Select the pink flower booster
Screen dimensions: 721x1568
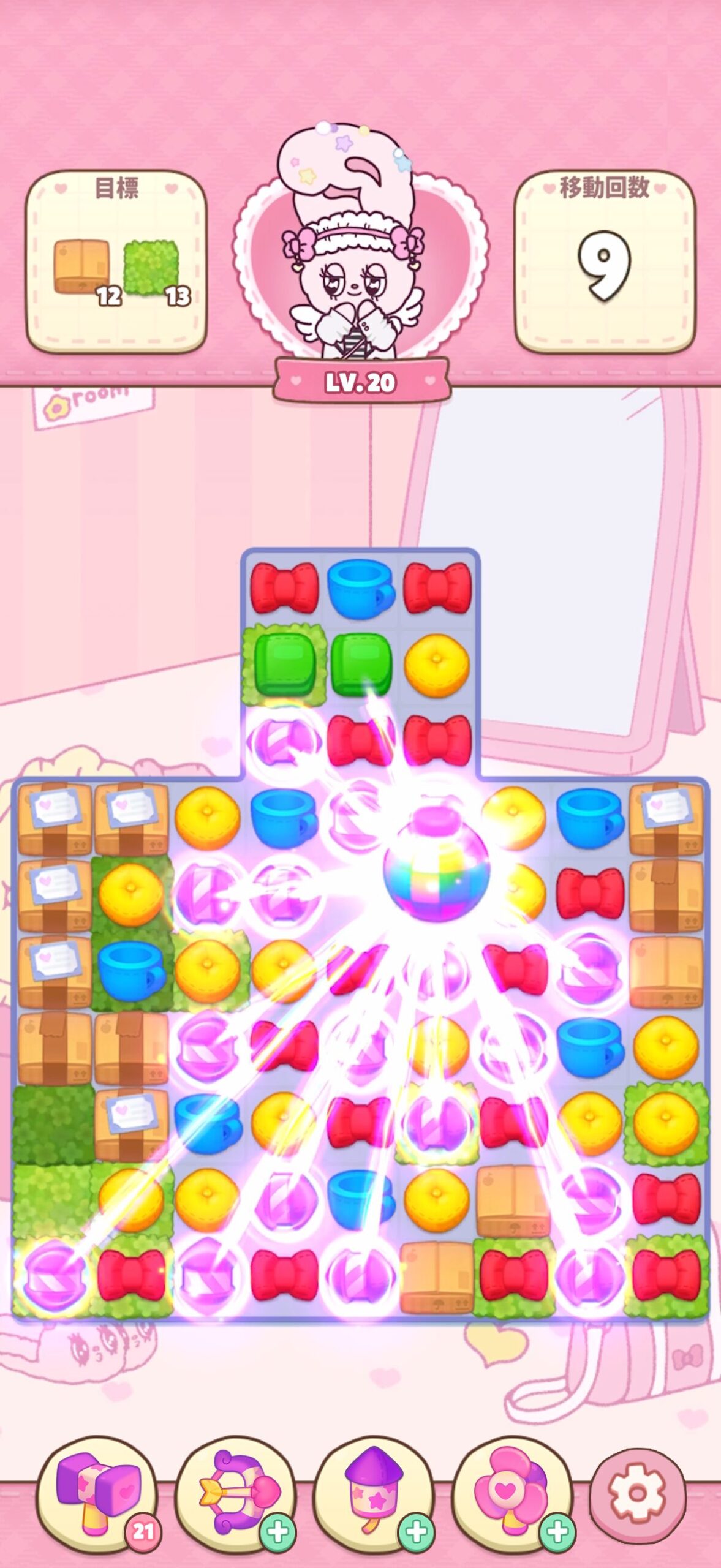pyautogui.click(x=512, y=1494)
